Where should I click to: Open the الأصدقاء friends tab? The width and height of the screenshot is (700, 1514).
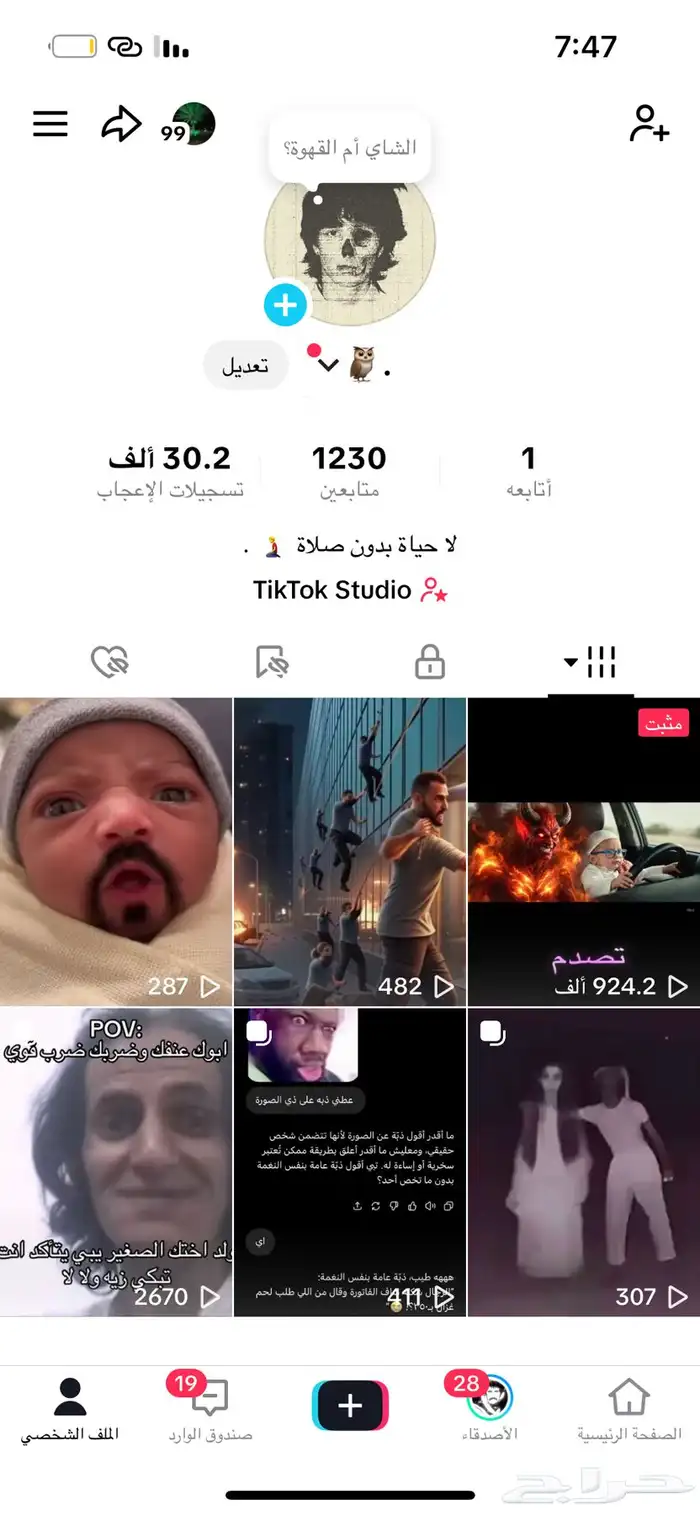click(489, 1410)
